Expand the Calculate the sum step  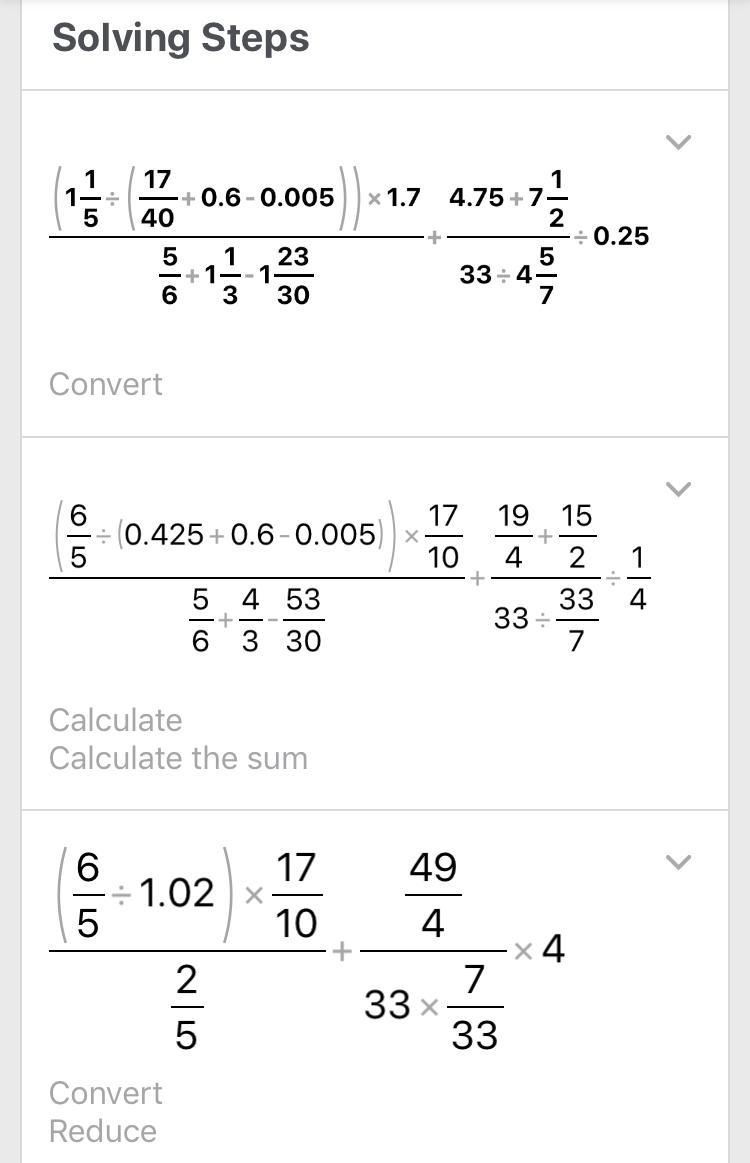(679, 489)
